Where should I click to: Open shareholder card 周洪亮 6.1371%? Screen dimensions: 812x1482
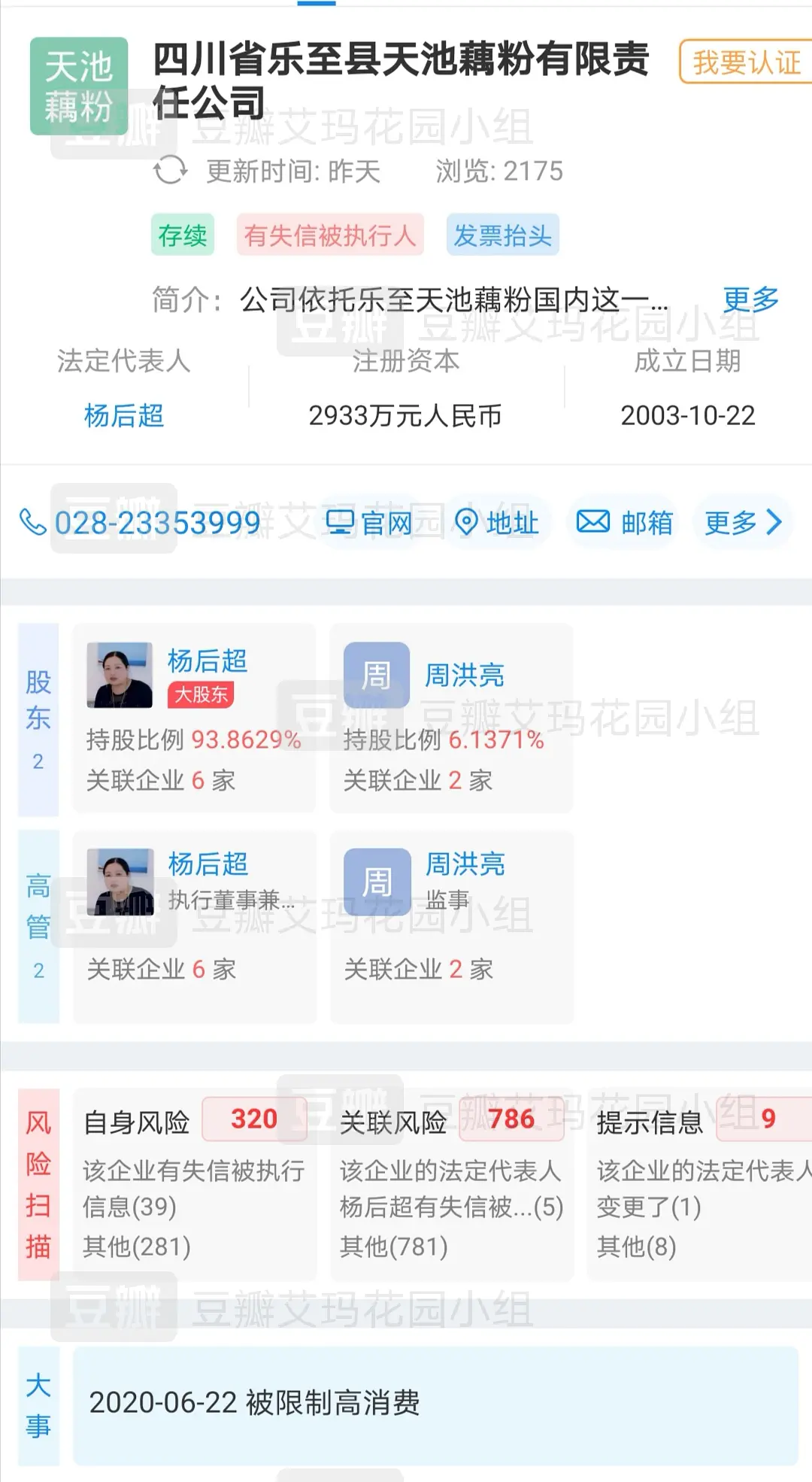[x=451, y=718]
